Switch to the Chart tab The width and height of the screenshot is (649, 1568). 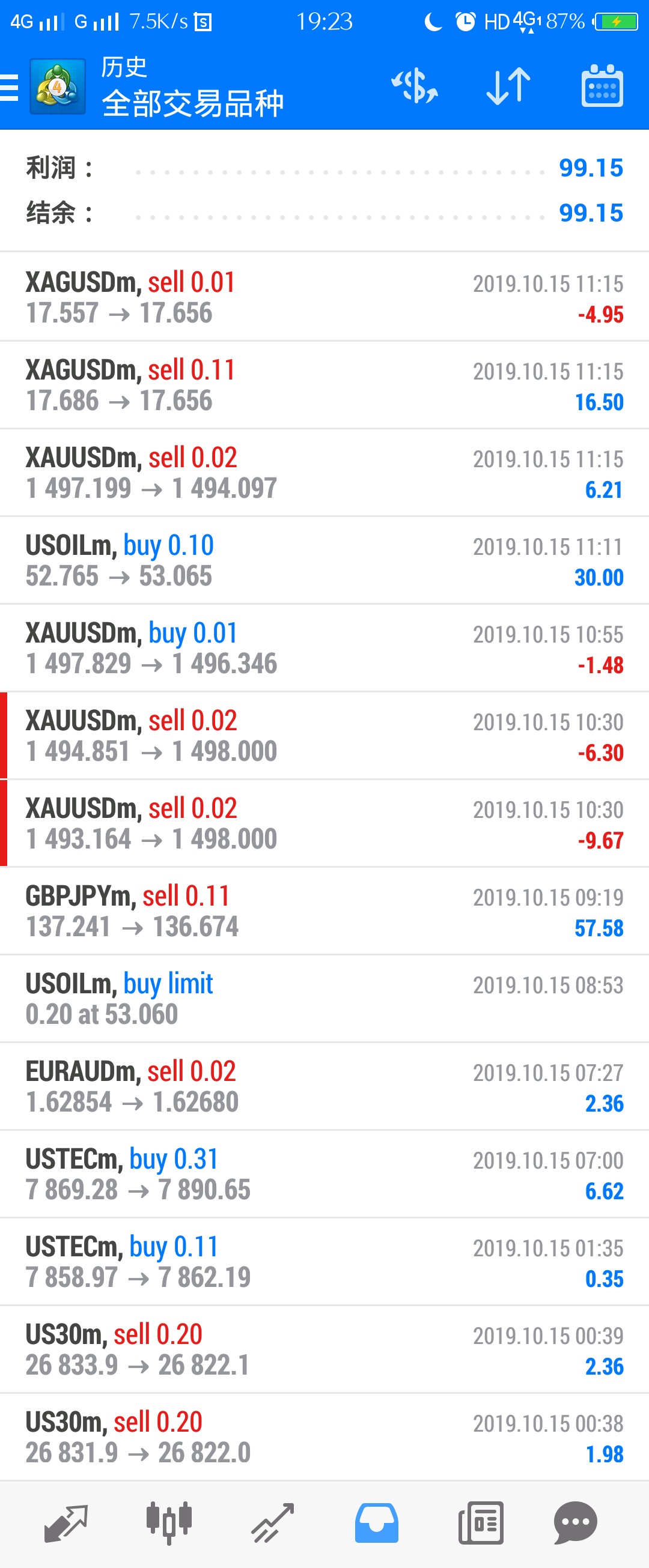point(169,1523)
